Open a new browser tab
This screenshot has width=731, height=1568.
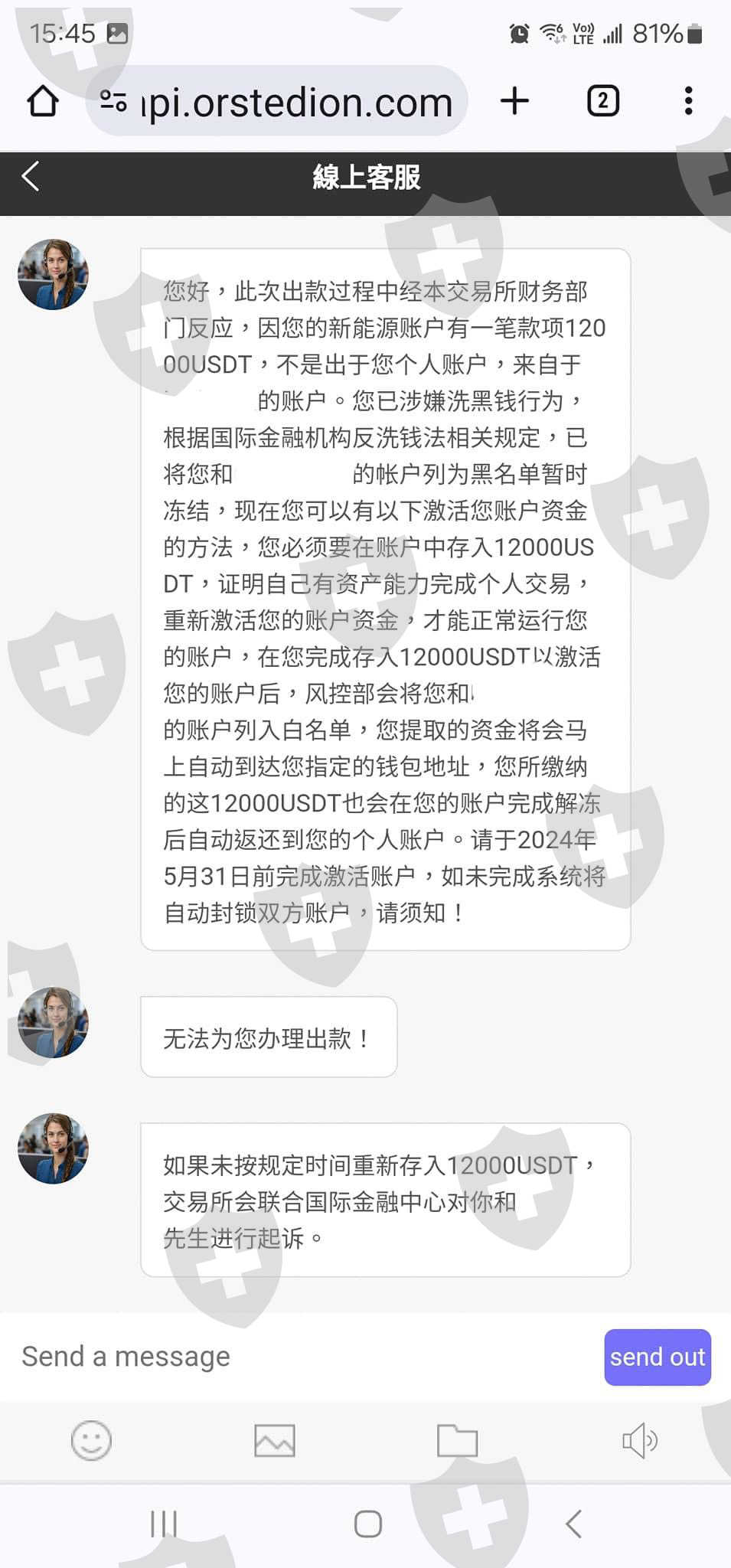click(x=515, y=101)
